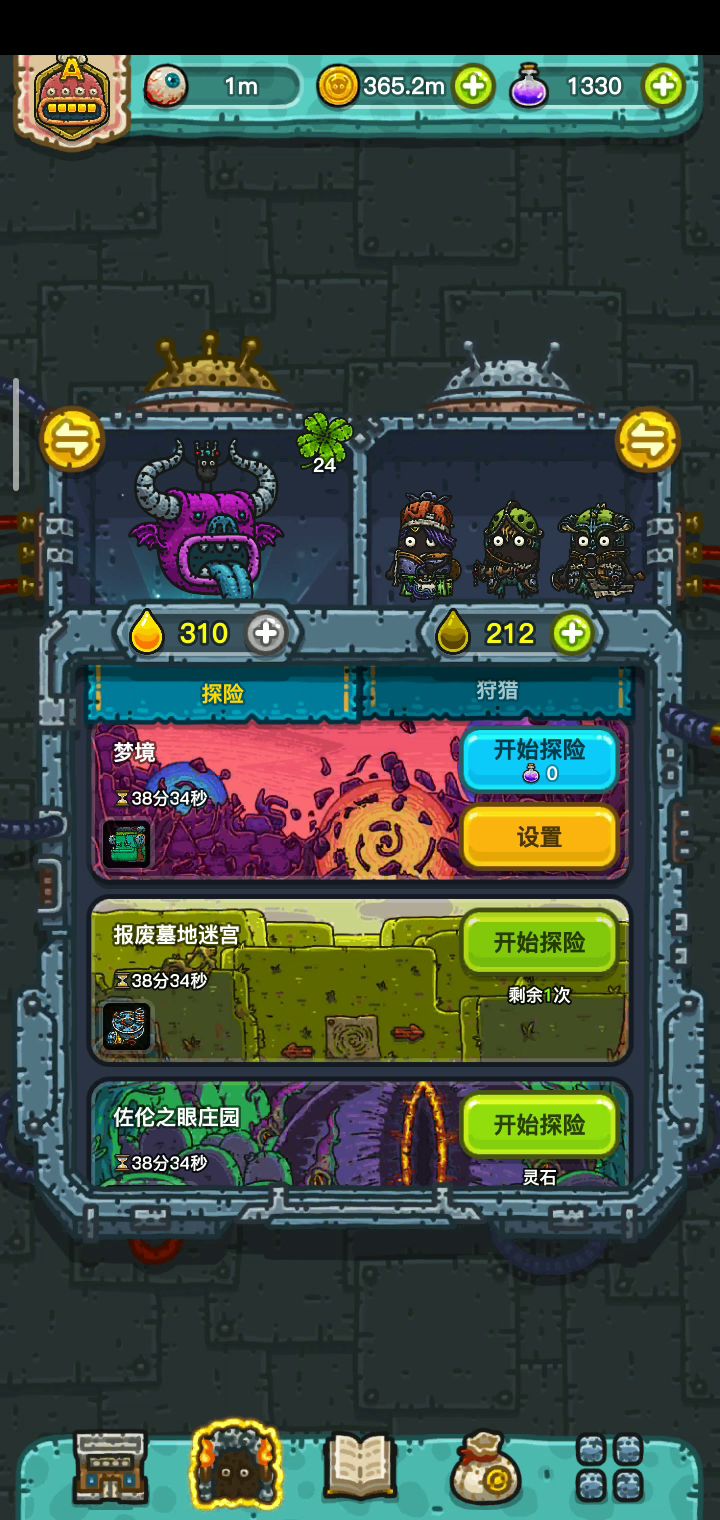Open the shop building in bottom bar
The height and width of the screenshot is (1520, 720).
110,1467
